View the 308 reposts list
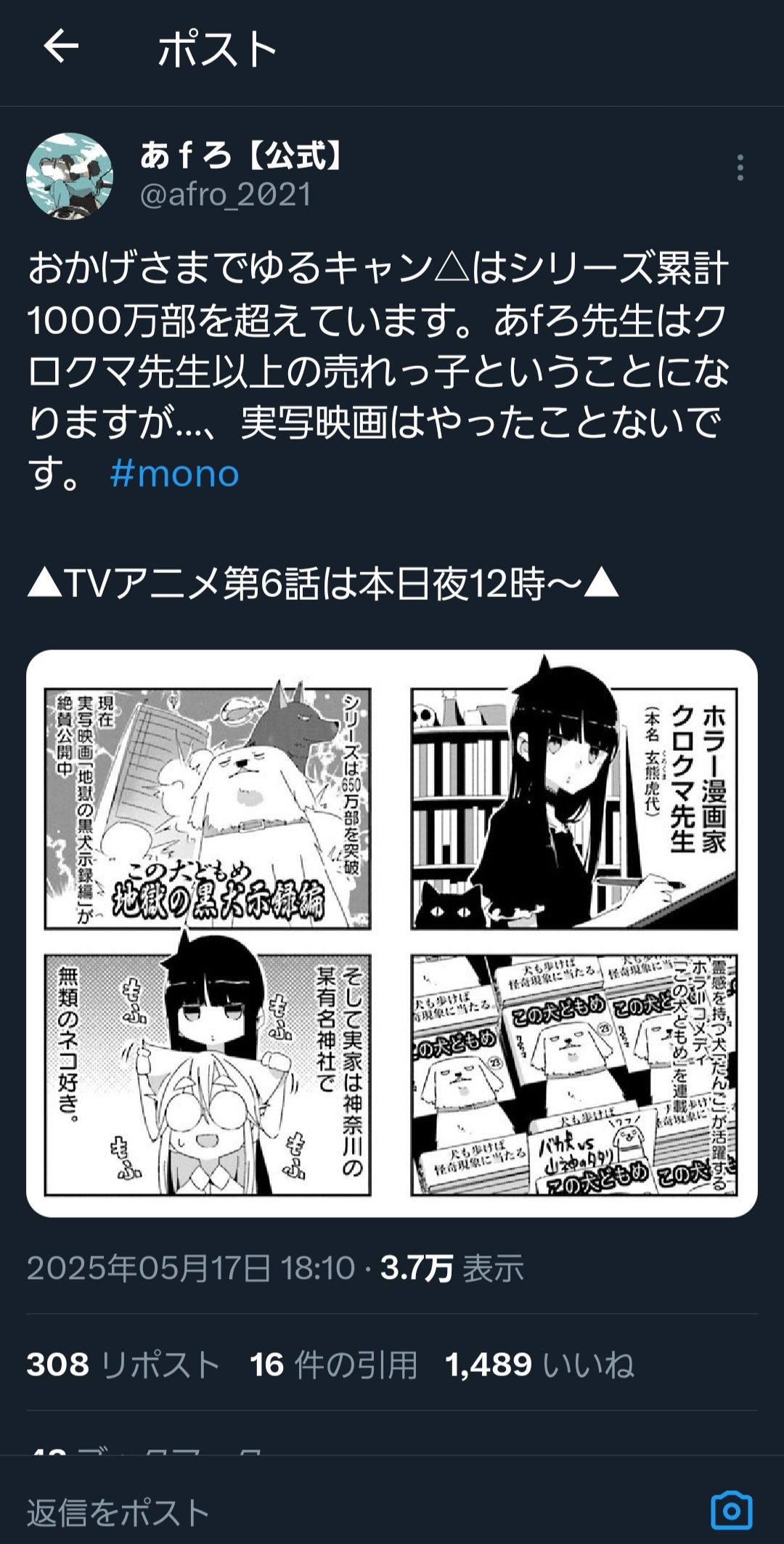The width and height of the screenshot is (784, 1544). coord(123,1365)
